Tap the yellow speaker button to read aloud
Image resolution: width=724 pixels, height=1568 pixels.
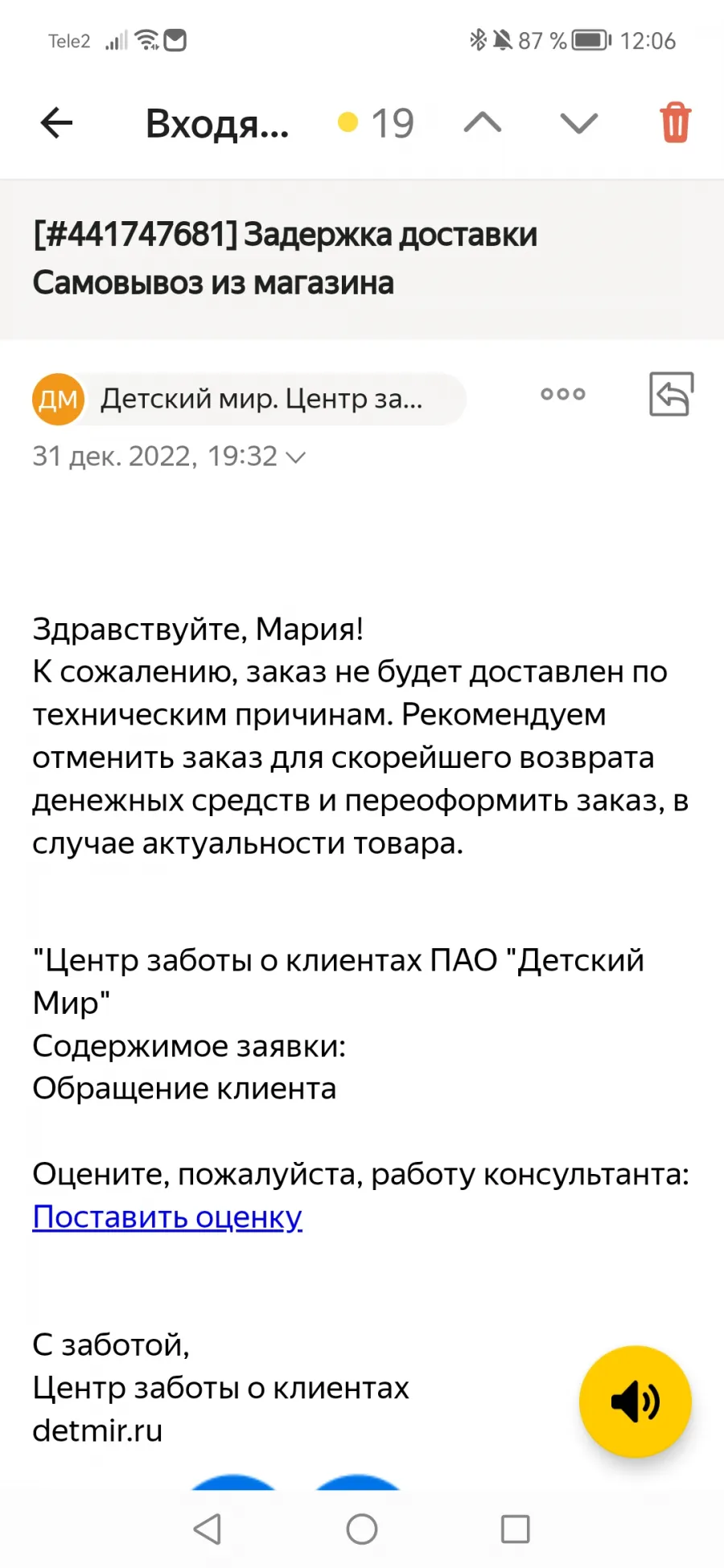point(636,1402)
